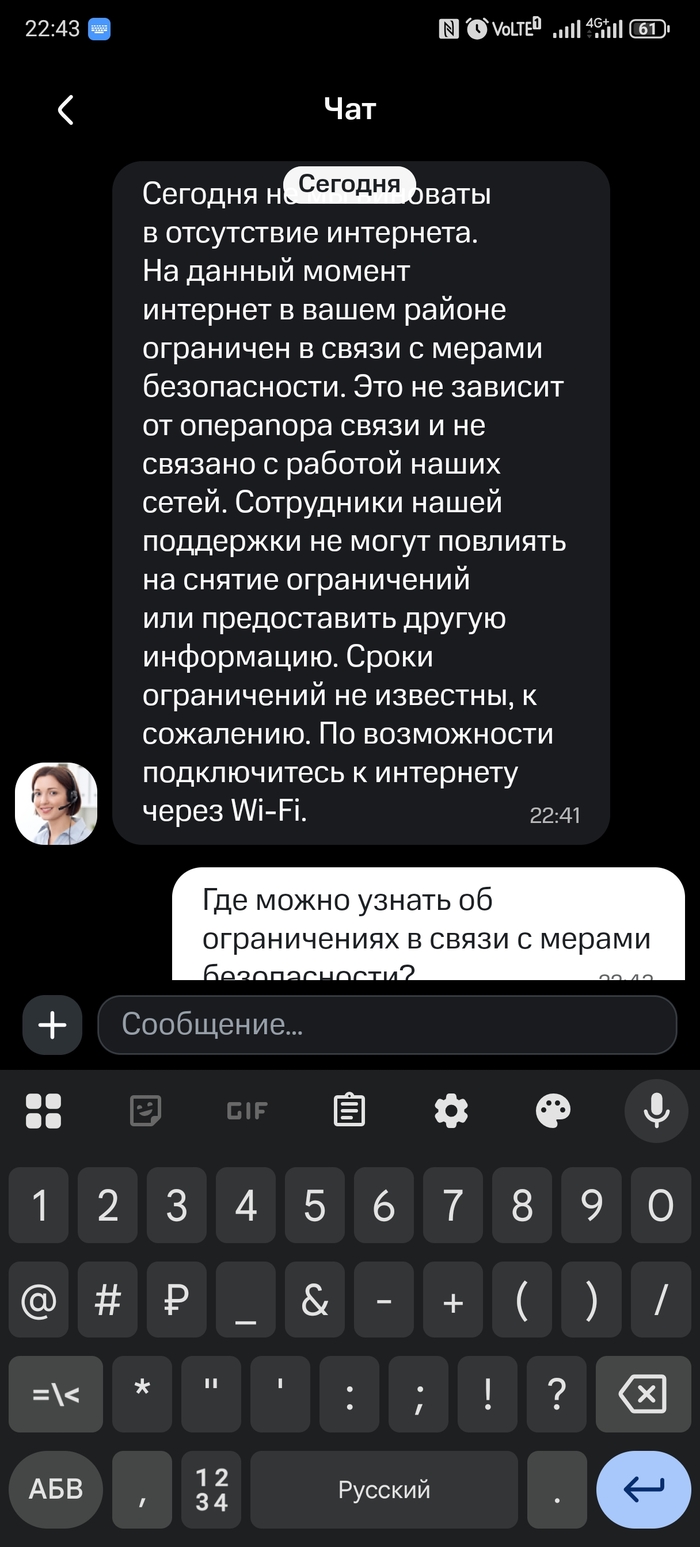Focus the Сообщение... text field
700x1547 pixels.
point(387,1025)
